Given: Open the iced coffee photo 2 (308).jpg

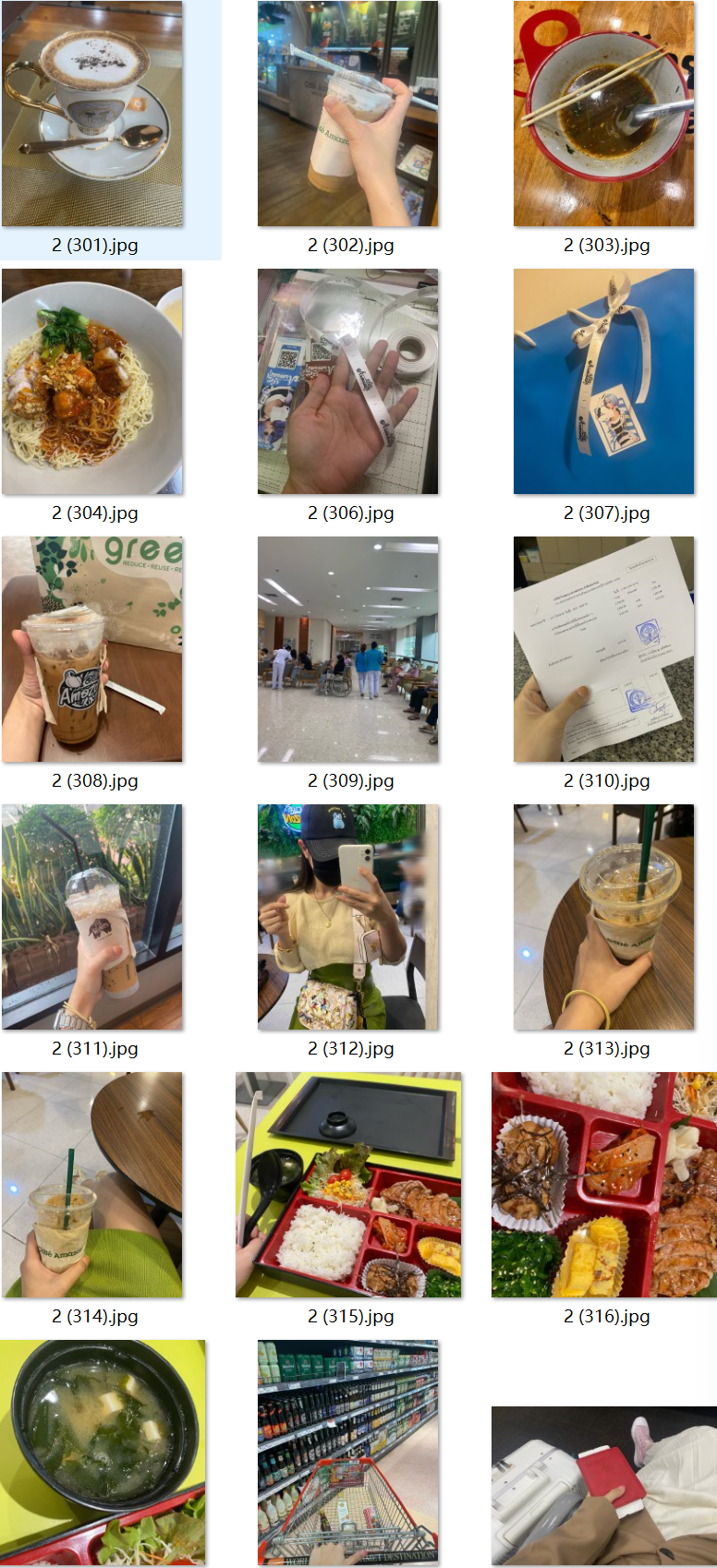Looking at the screenshot, I should coord(92,650).
